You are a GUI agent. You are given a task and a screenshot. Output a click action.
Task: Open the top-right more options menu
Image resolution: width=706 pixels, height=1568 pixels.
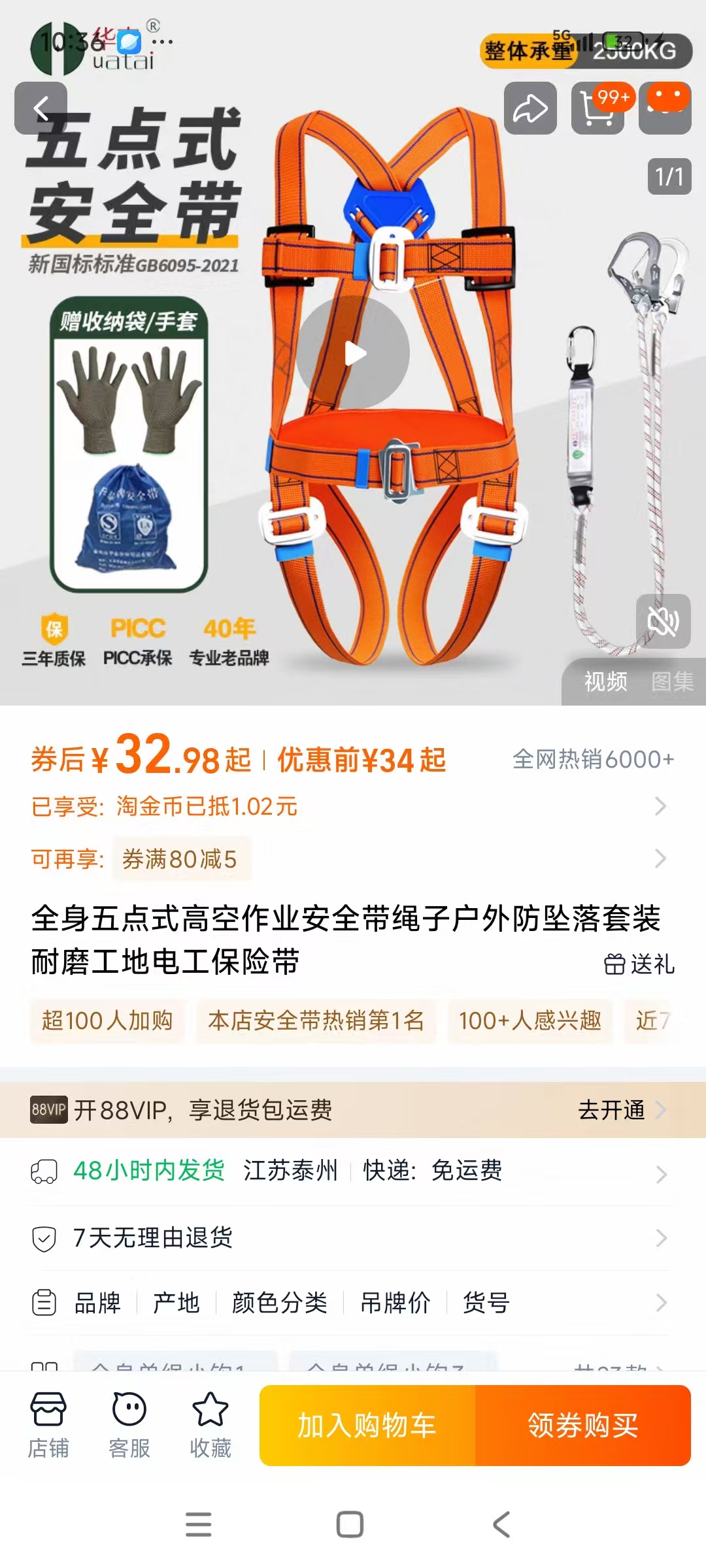pyautogui.click(x=665, y=108)
